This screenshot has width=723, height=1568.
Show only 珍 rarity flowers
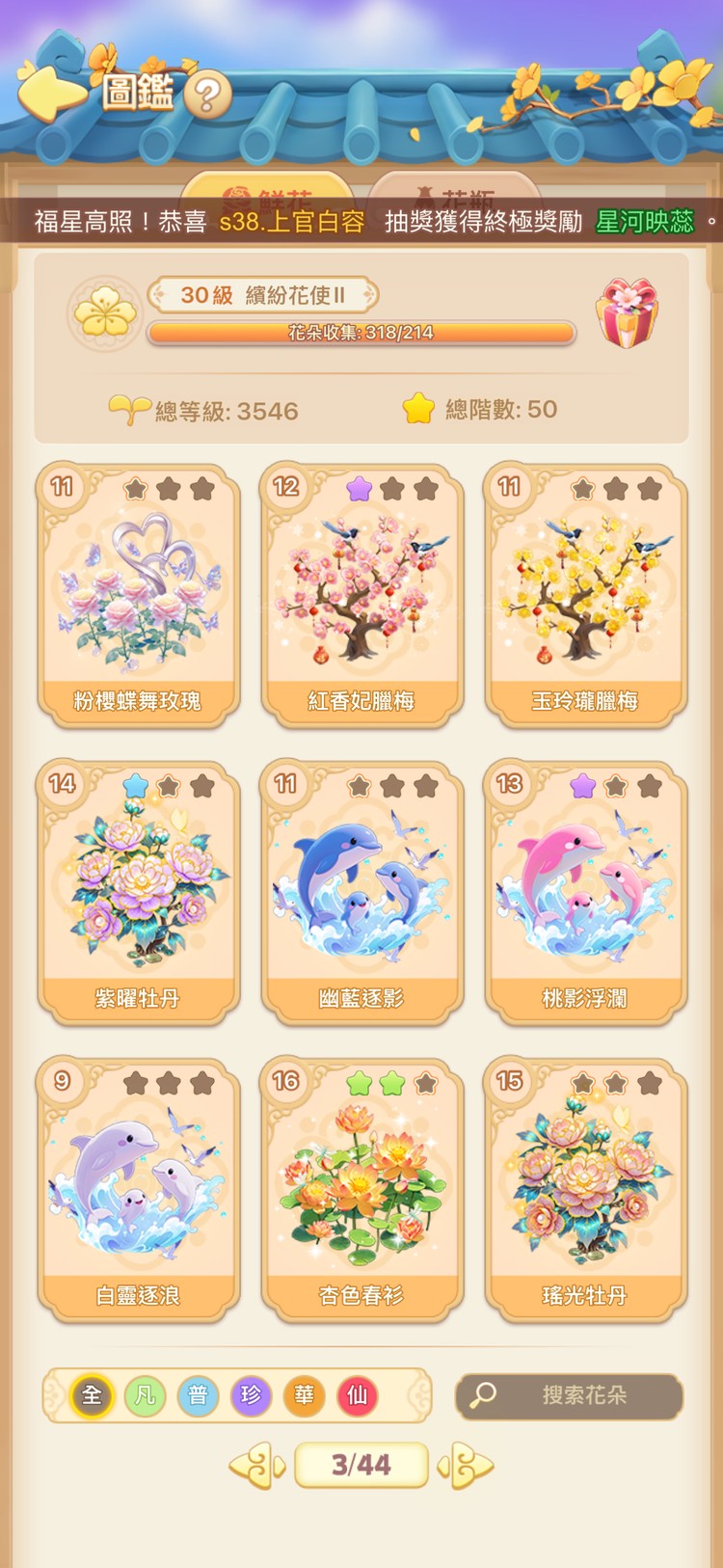(x=251, y=1395)
